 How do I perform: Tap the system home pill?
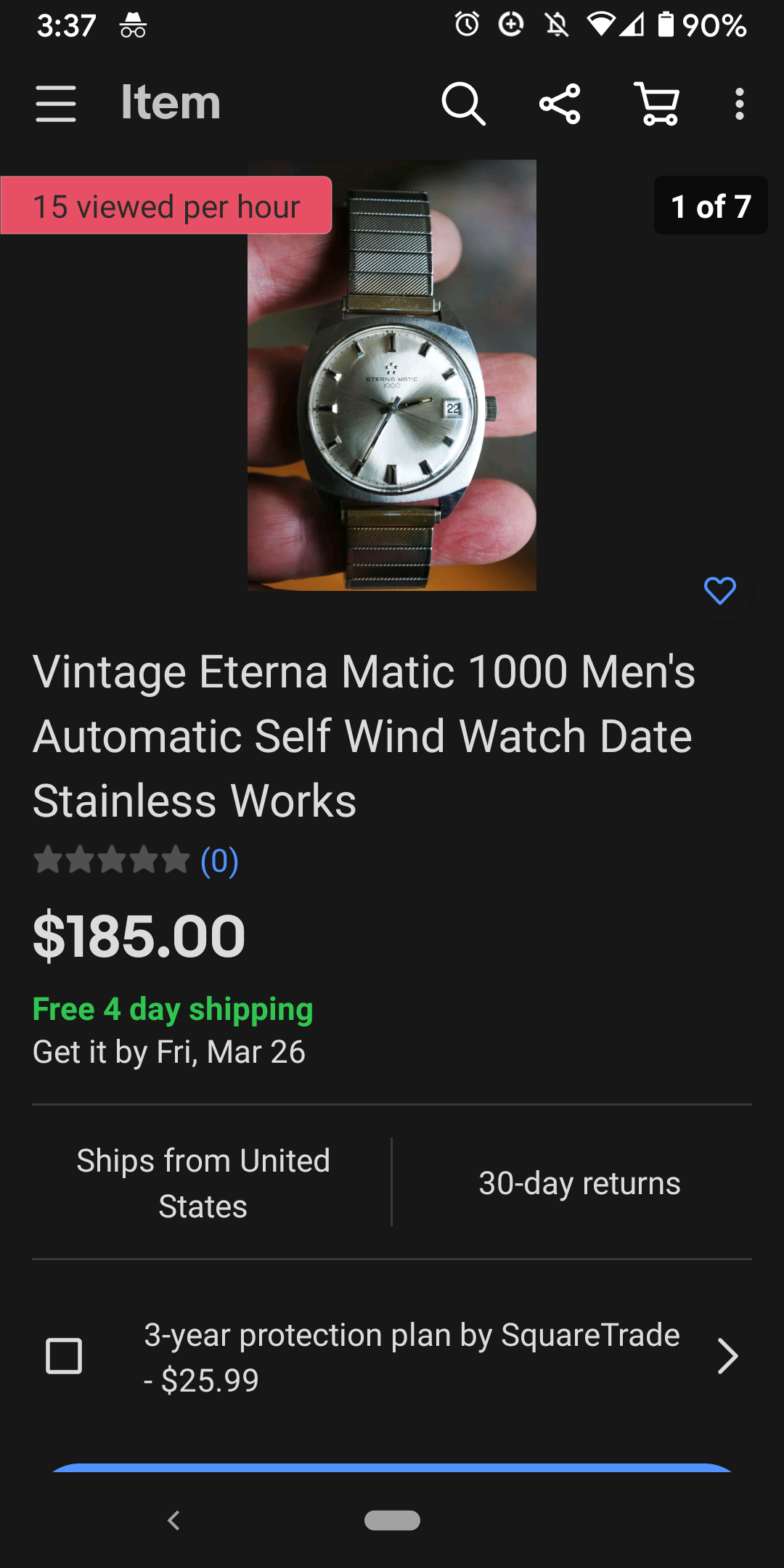(x=392, y=1520)
